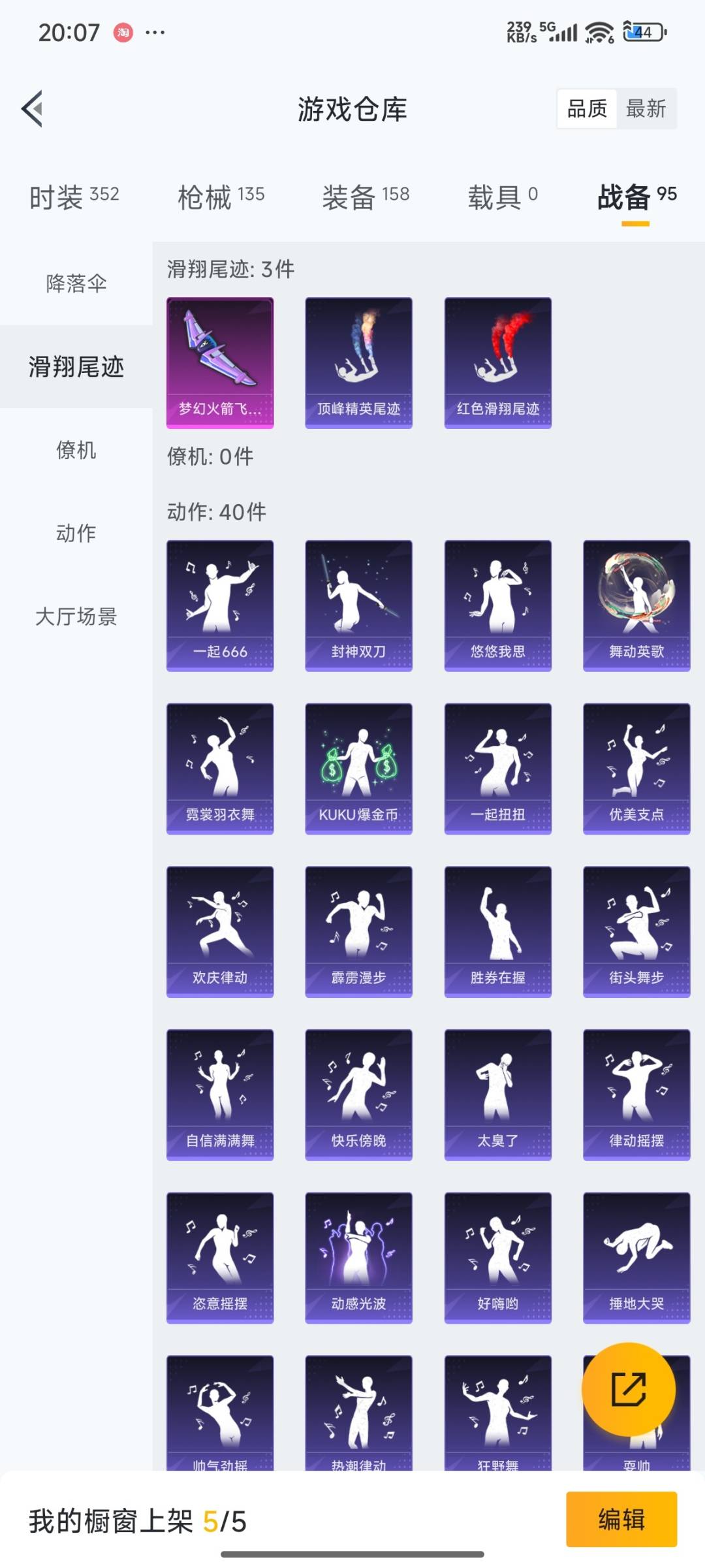Open the 捶地大哭 emote card
Viewport: 705px width, 1568px height.
[636, 1258]
